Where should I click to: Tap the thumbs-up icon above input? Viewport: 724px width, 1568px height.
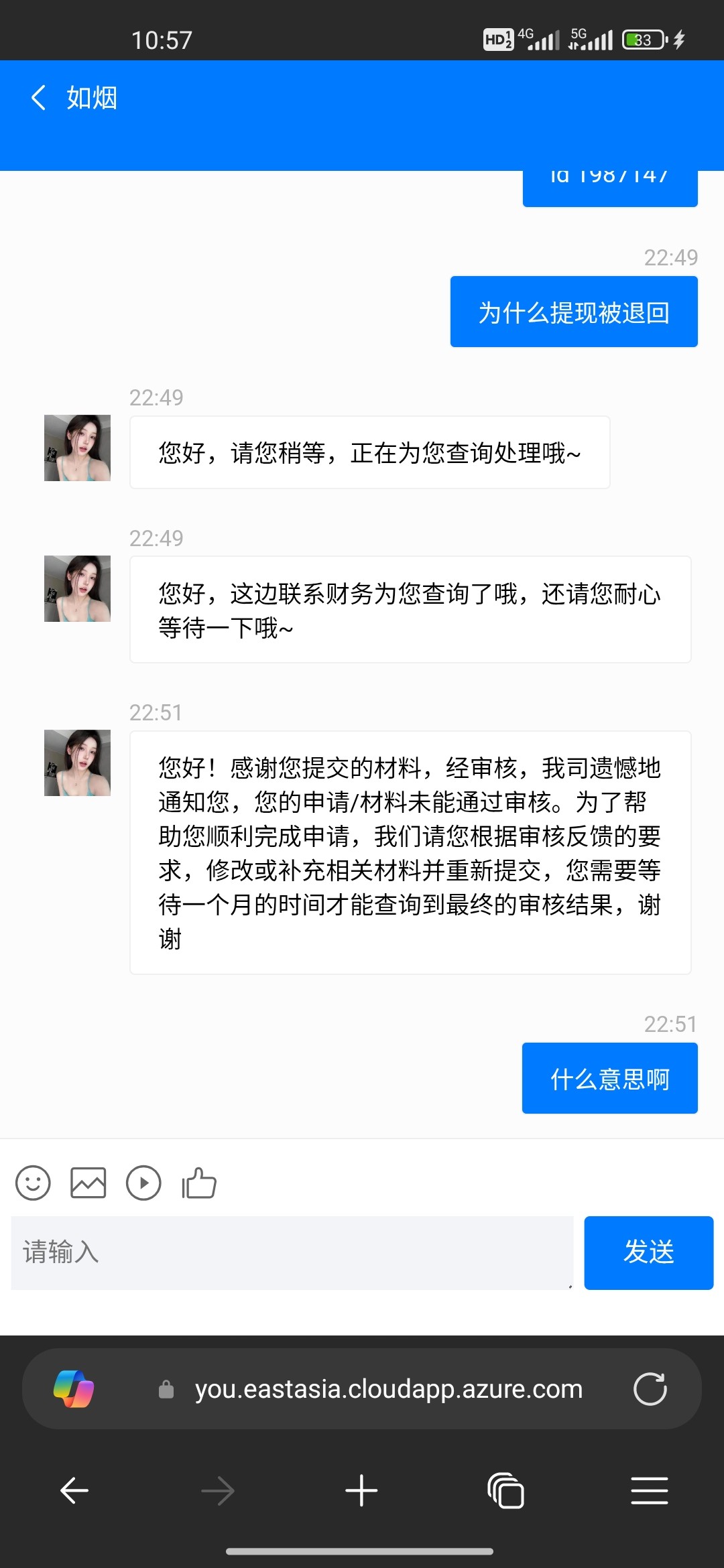point(199,1183)
